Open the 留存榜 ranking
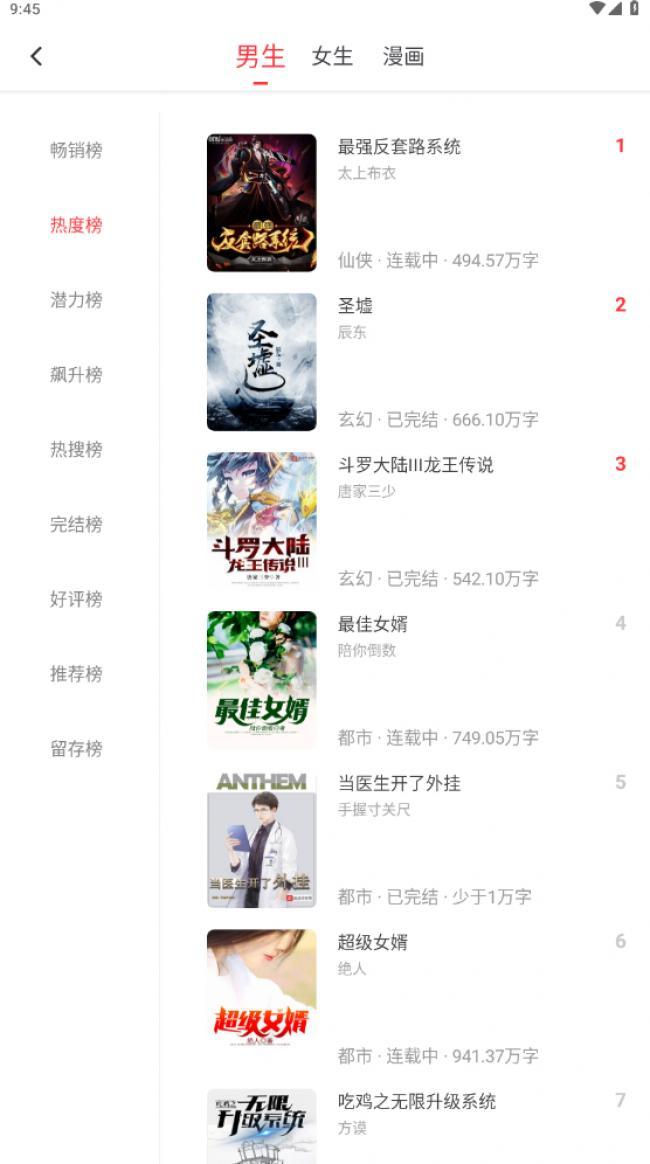Image resolution: width=650 pixels, height=1164 pixels. coord(76,748)
